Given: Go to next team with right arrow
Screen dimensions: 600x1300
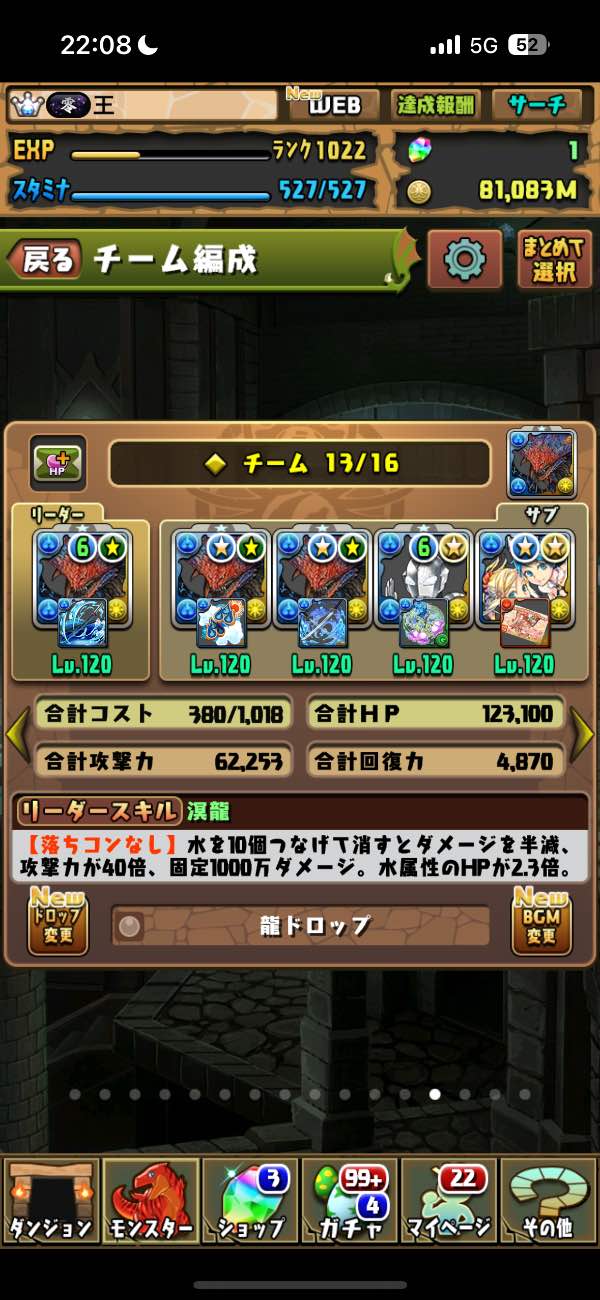Looking at the screenshot, I should (x=583, y=734).
